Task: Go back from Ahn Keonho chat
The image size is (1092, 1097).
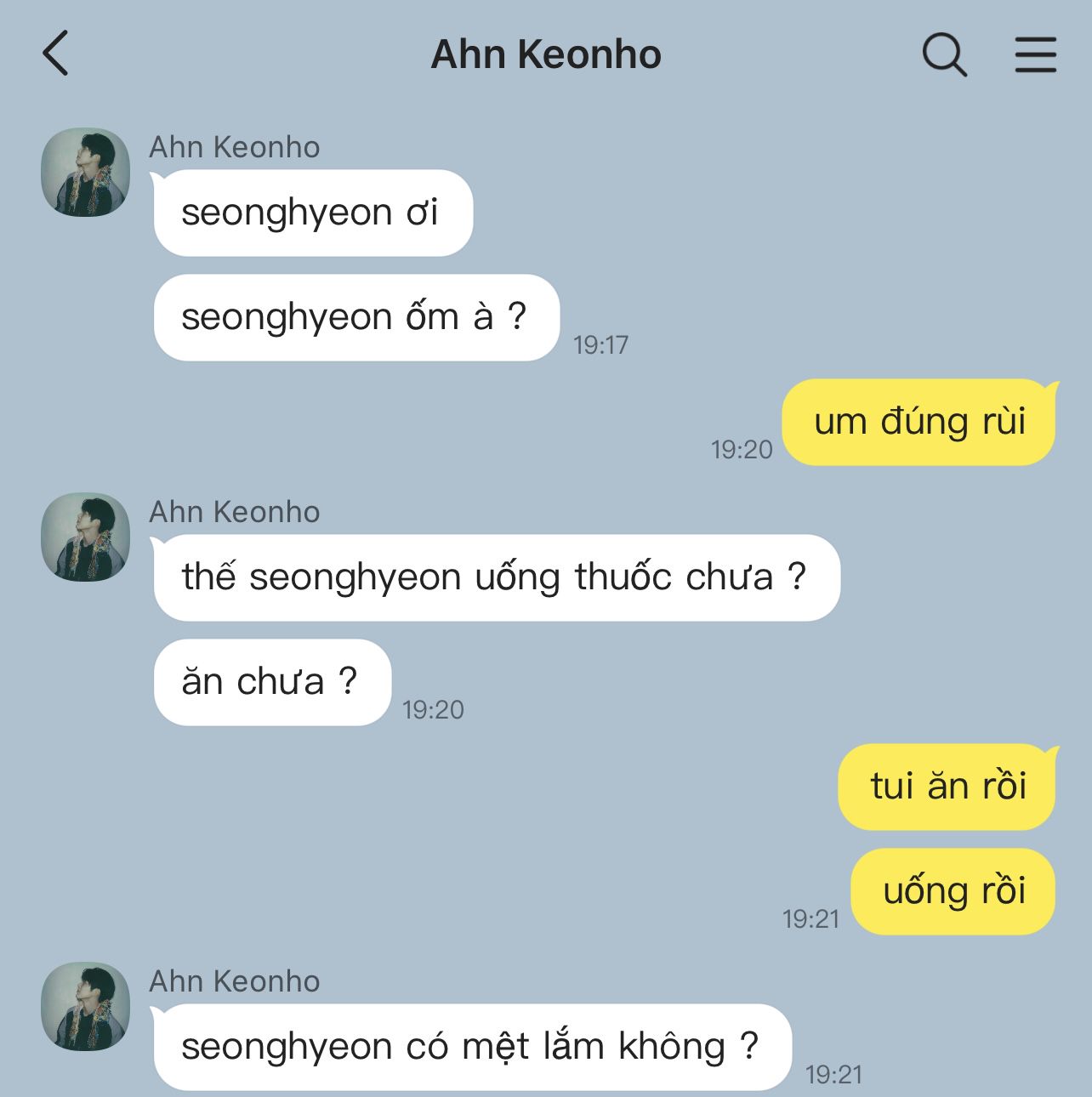Action: 55,54
